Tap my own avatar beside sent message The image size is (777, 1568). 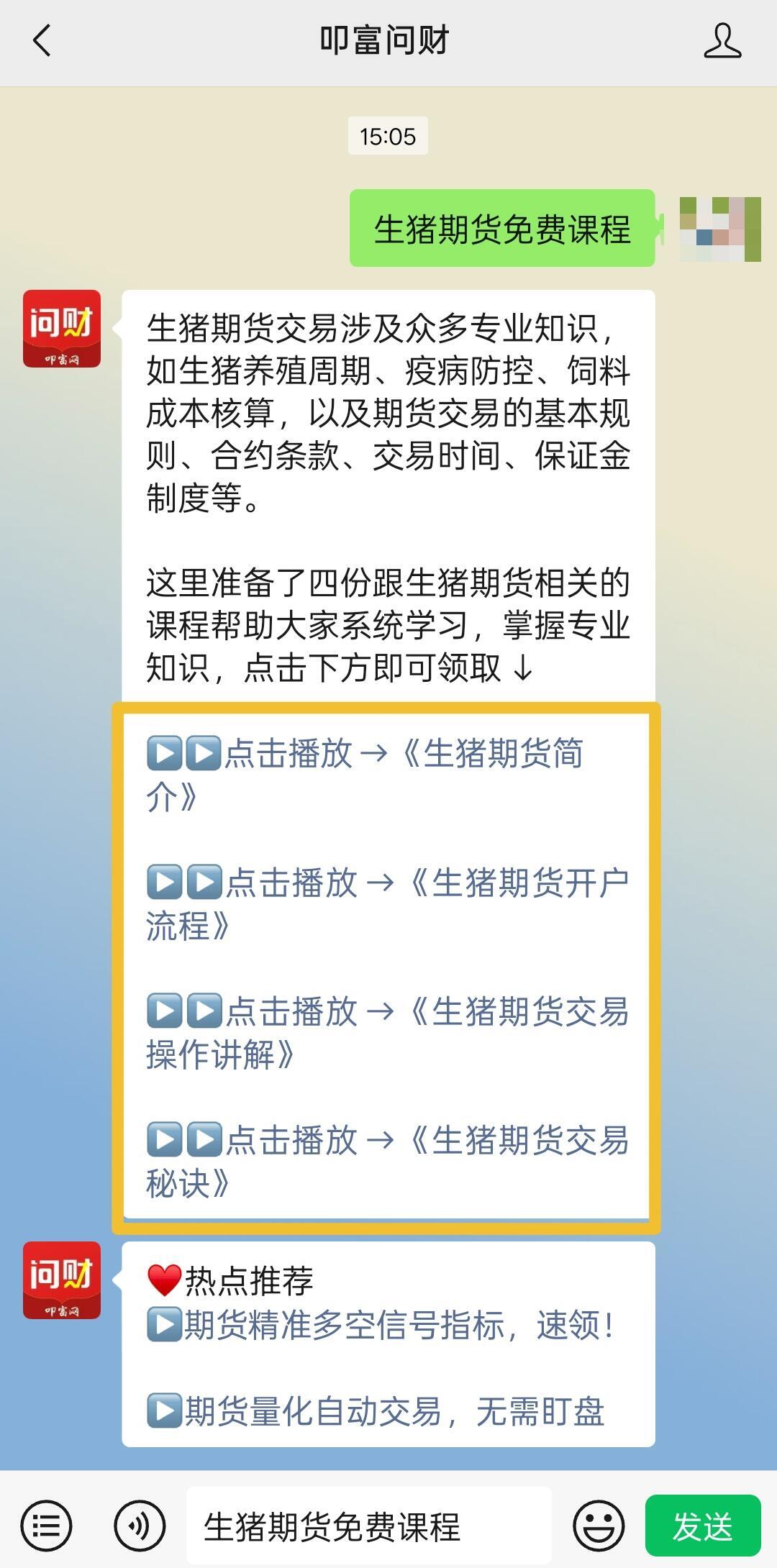tap(719, 229)
